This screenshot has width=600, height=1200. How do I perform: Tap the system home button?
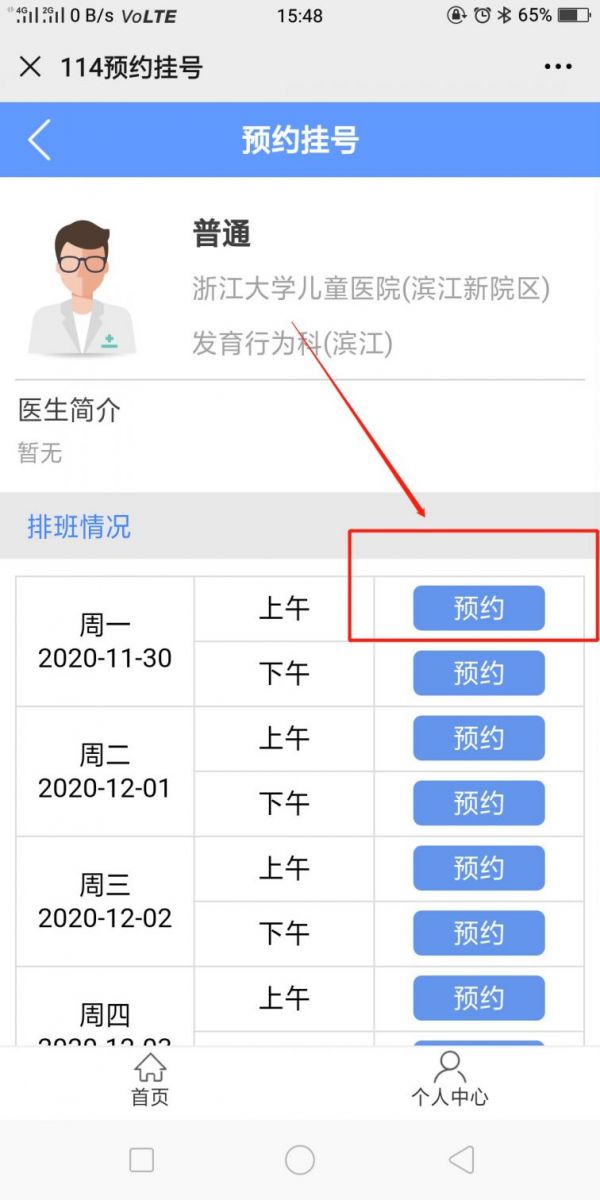(x=300, y=1159)
